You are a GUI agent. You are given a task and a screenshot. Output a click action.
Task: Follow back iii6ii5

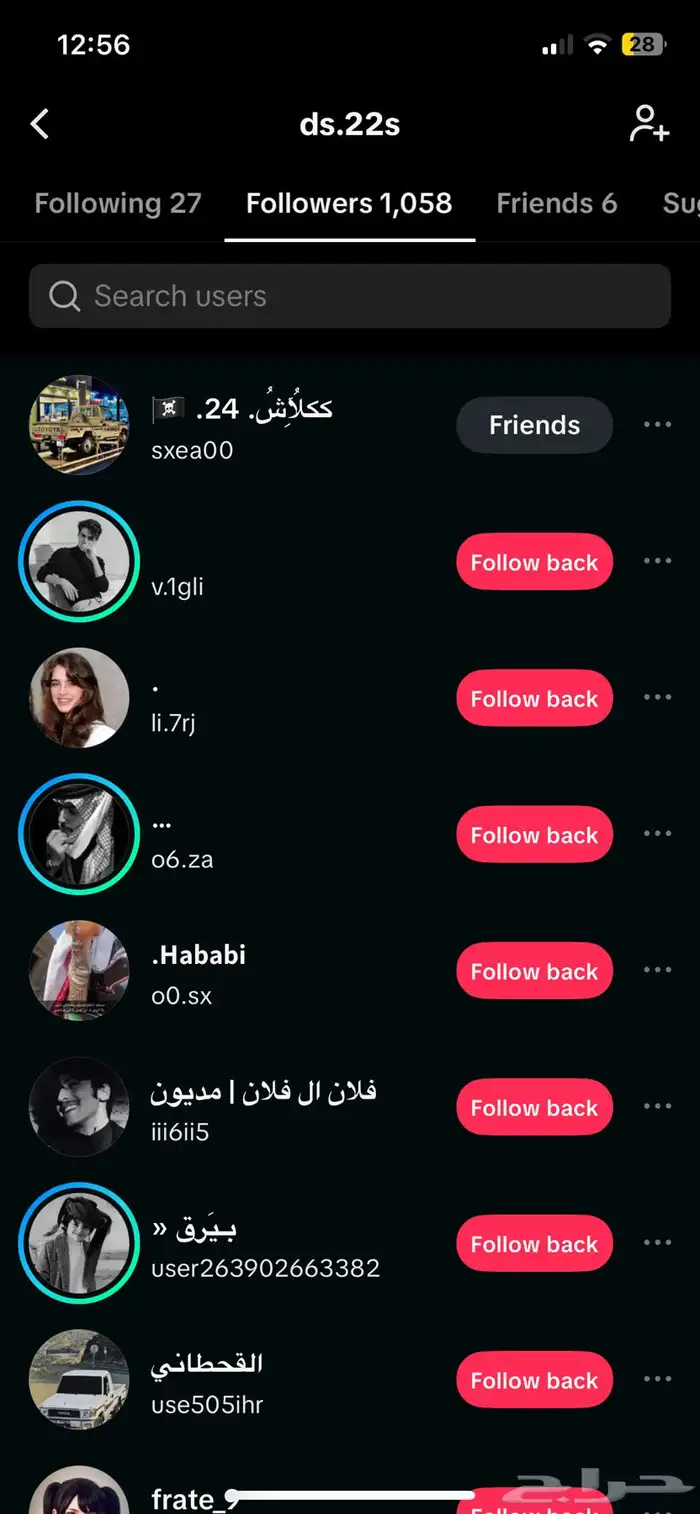pyautogui.click(x=534, y=1108)
